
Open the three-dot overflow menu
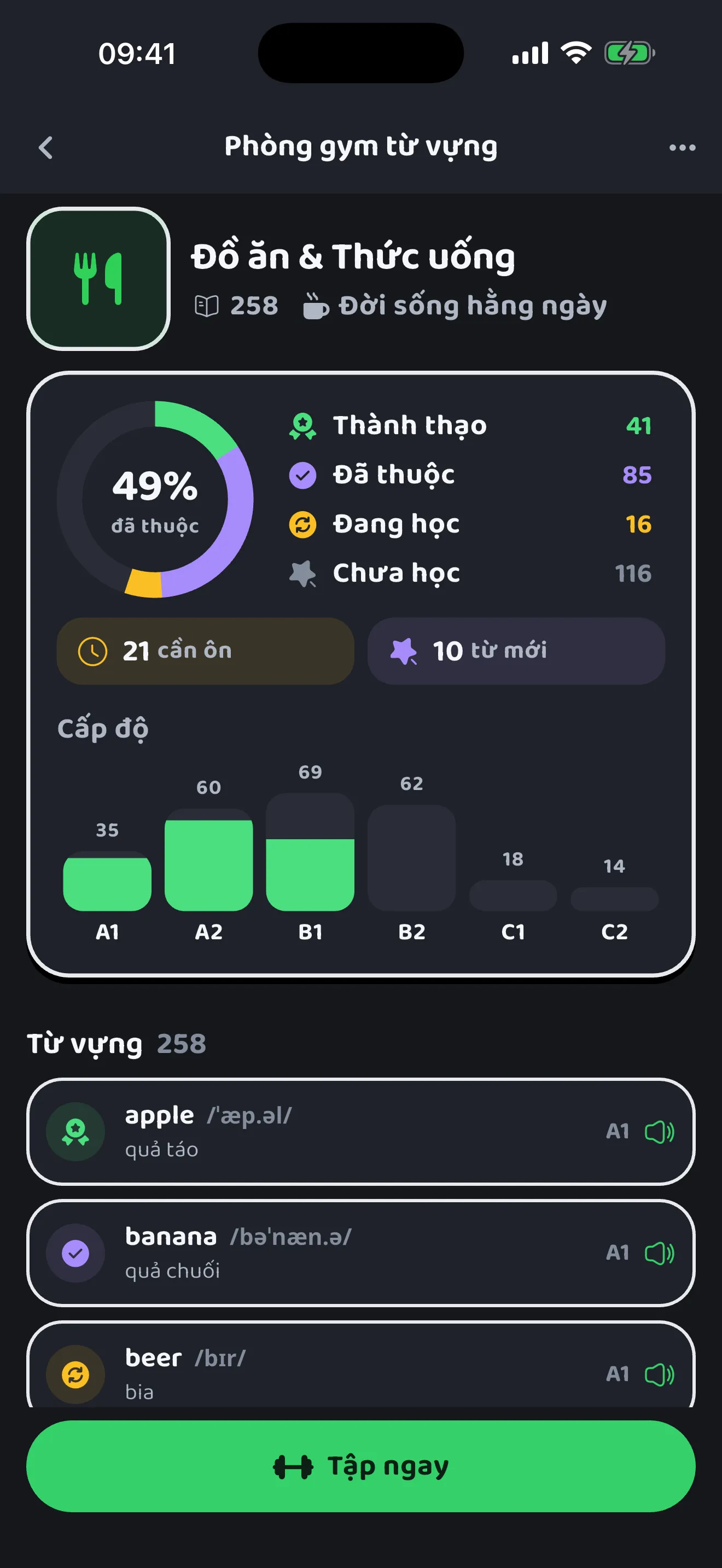(x=682, y=147)
